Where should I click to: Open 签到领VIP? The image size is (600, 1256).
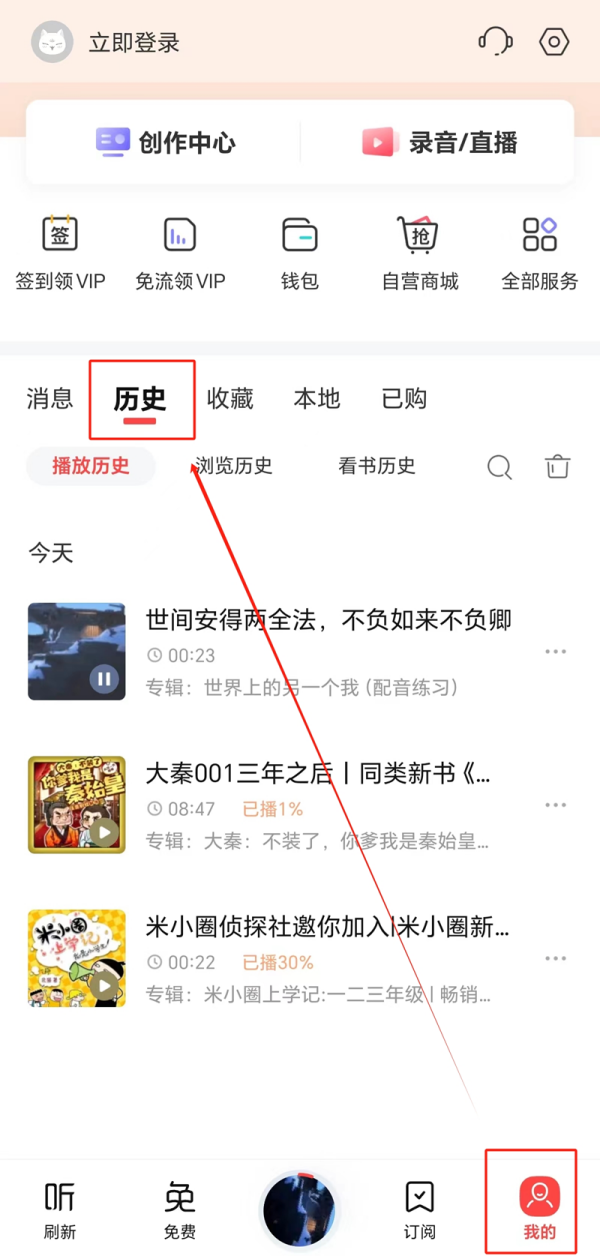(x=60, y=252)
